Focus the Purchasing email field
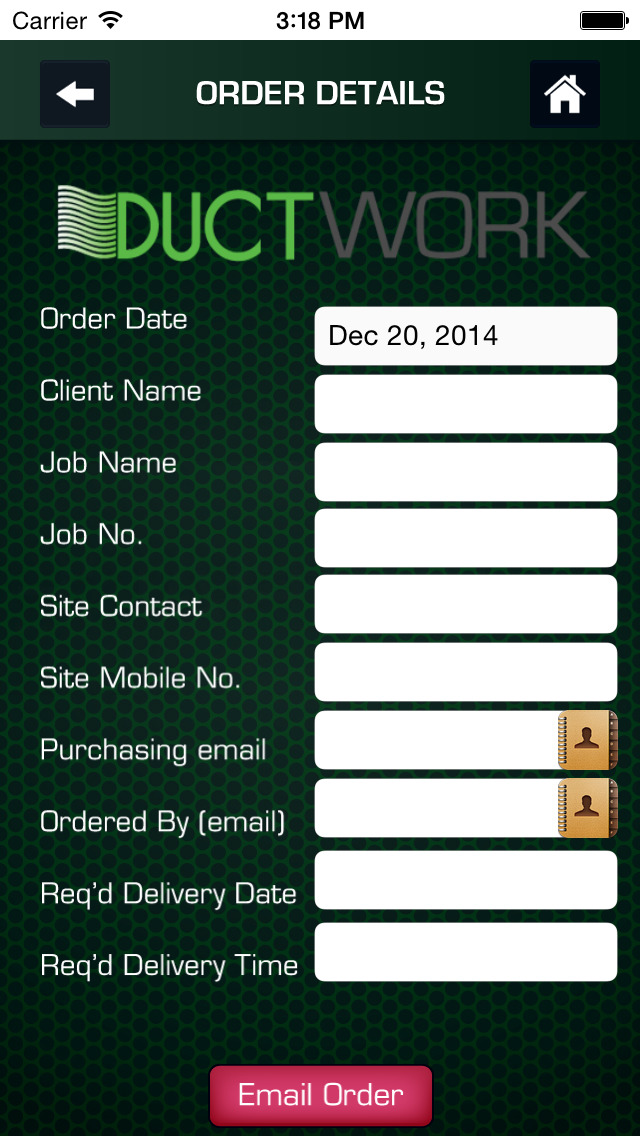 point(436,740)
